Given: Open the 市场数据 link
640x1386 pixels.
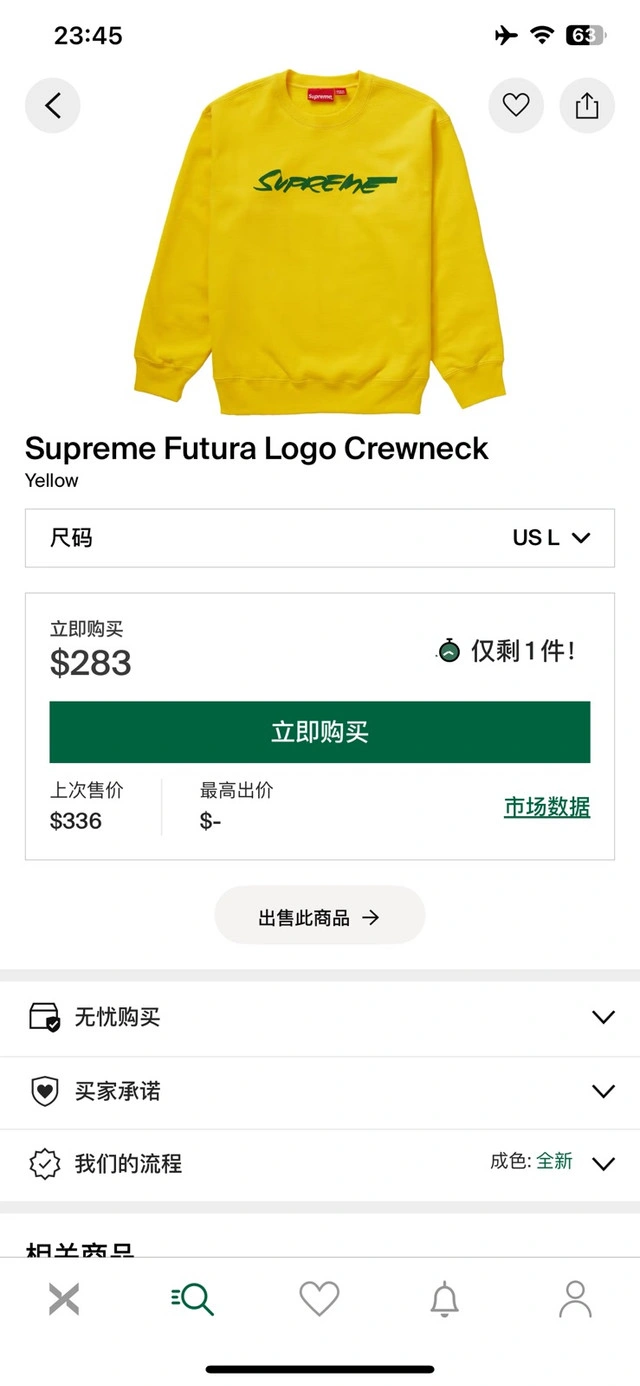Looking at the screenshot, I should tap(546, 807).
